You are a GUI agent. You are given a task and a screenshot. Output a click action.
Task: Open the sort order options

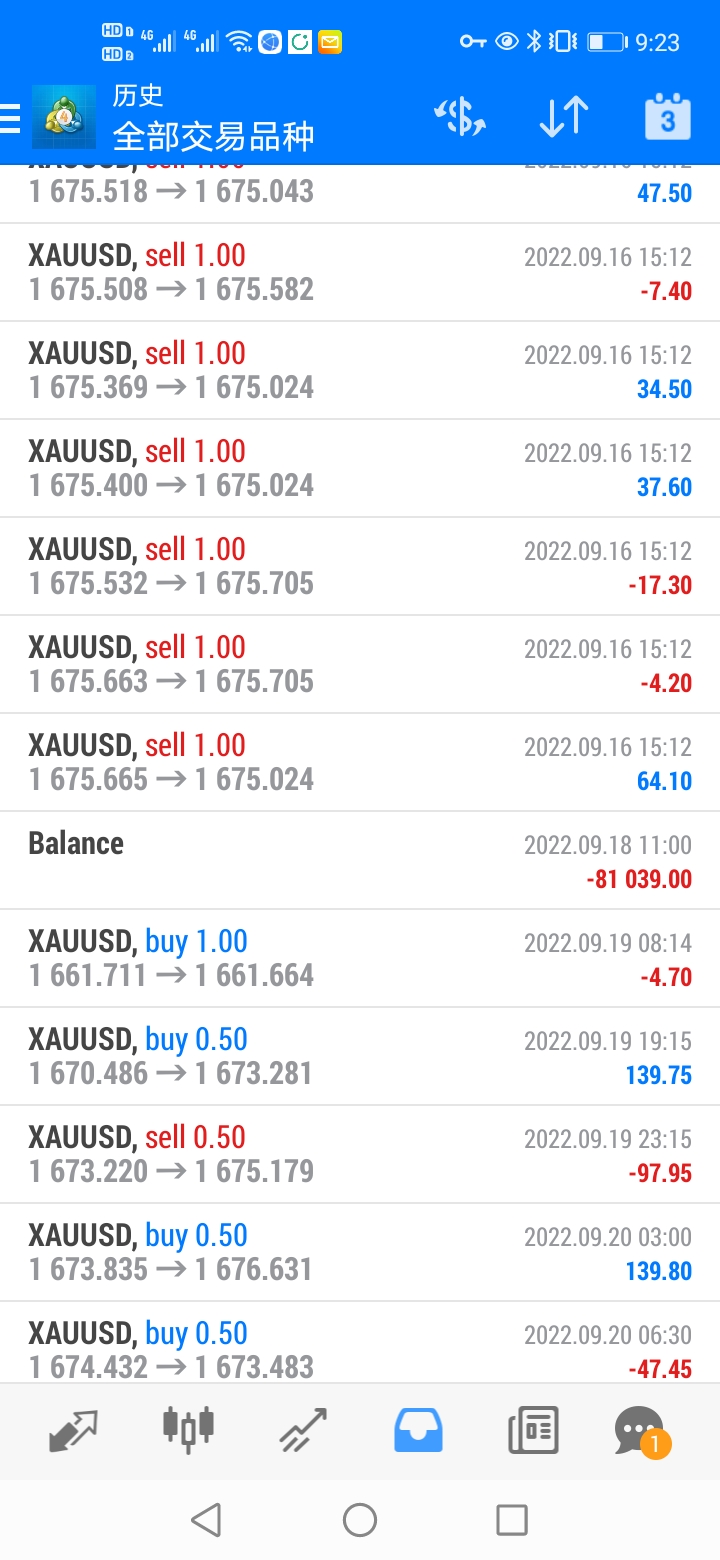click(564, 118)
